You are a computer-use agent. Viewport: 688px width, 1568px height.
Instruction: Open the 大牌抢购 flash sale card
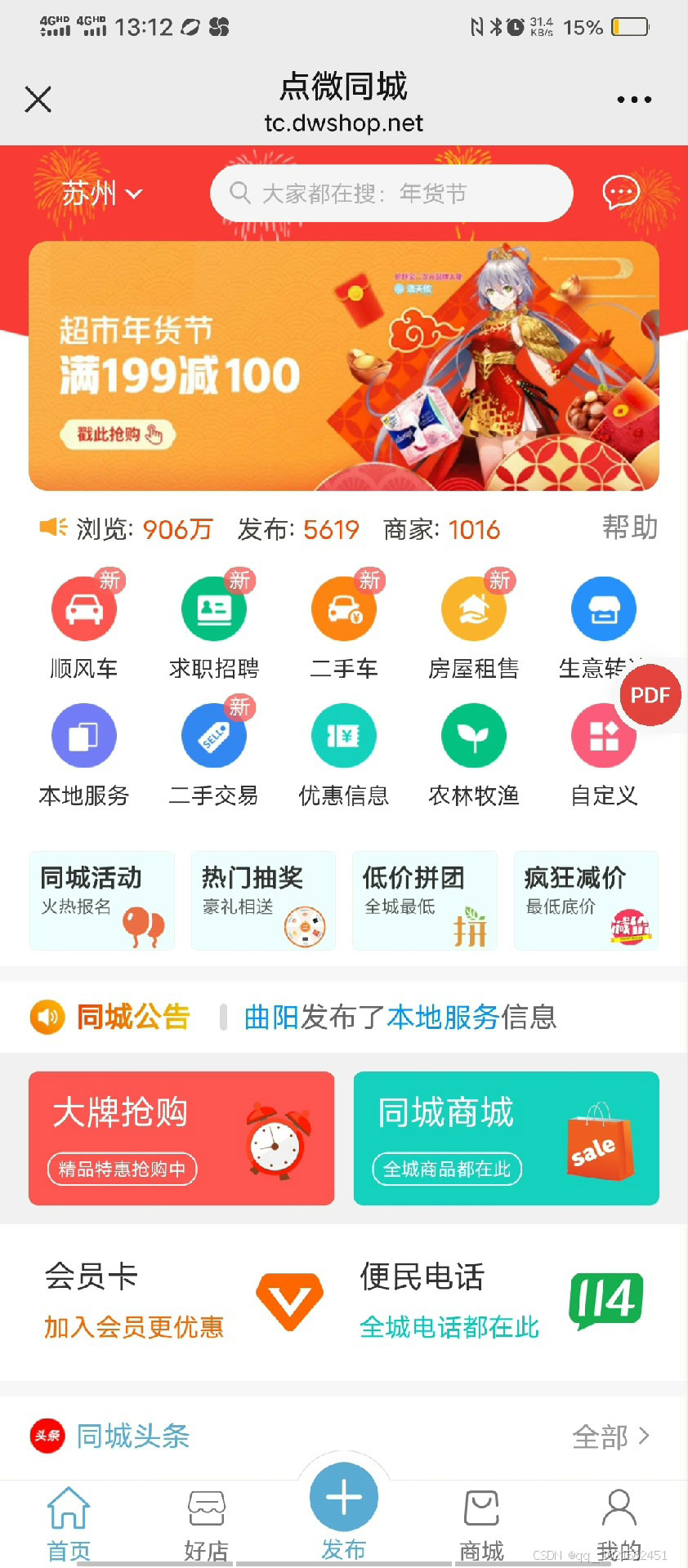click(x=181, y=1138)
